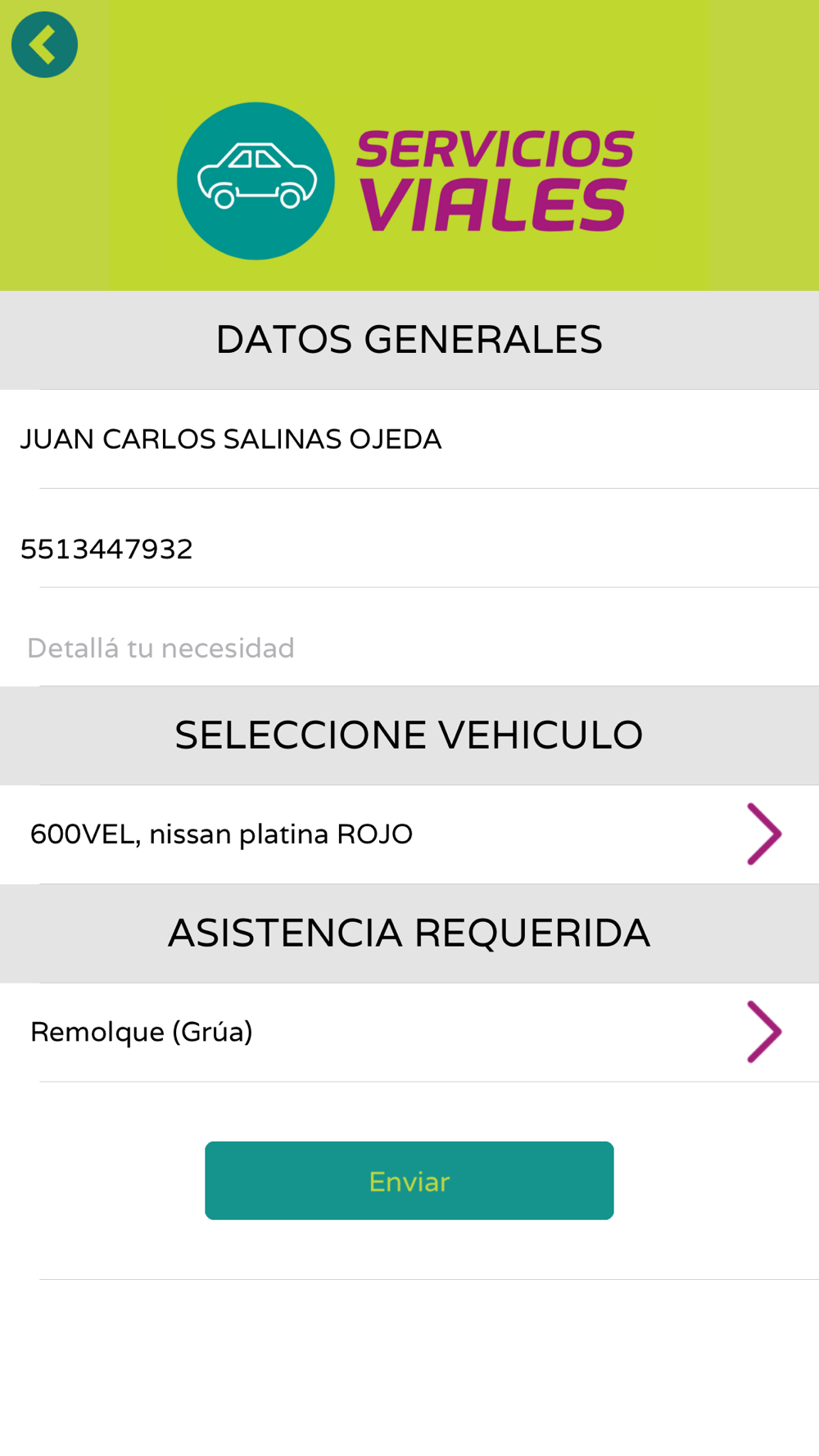
Task: Go back using the arrow icon
Action: (x=44, y=44)
